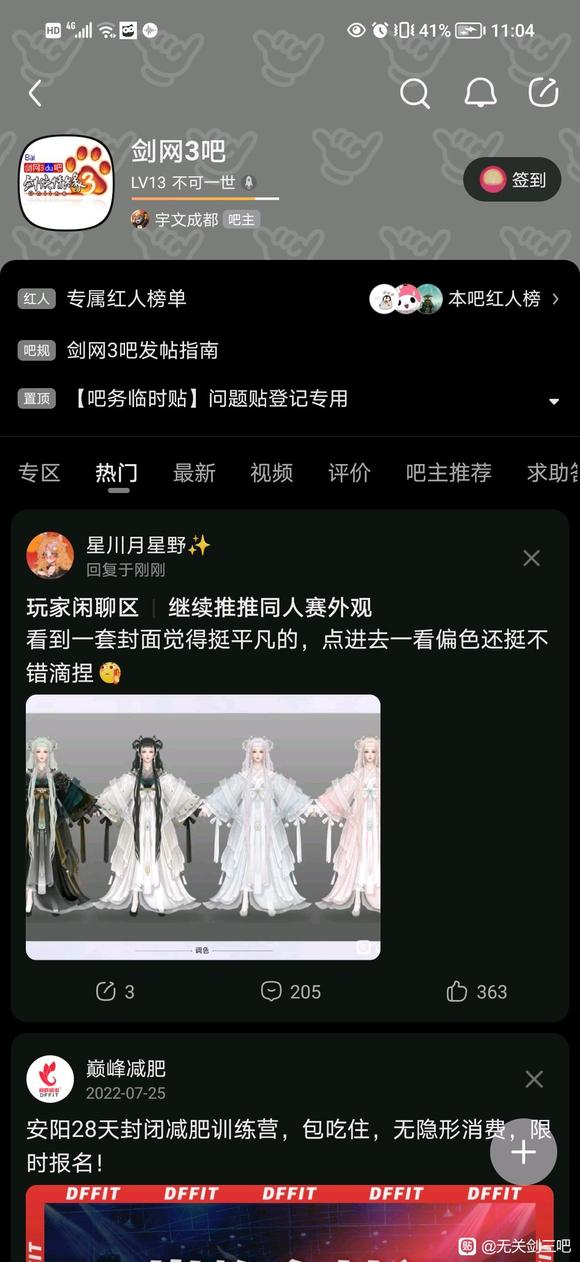Open the costume image in 星川月星野's post

click(203, 827)
